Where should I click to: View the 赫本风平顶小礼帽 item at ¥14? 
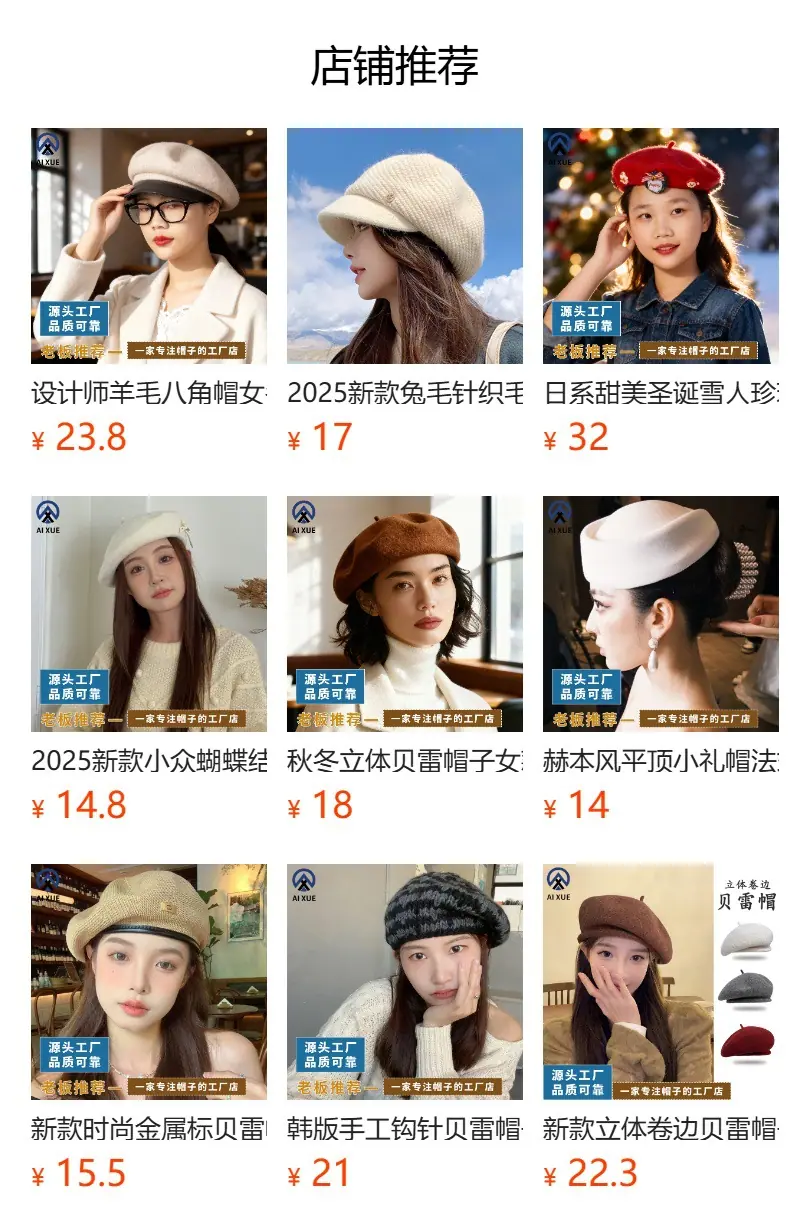[x=661, y=660]
